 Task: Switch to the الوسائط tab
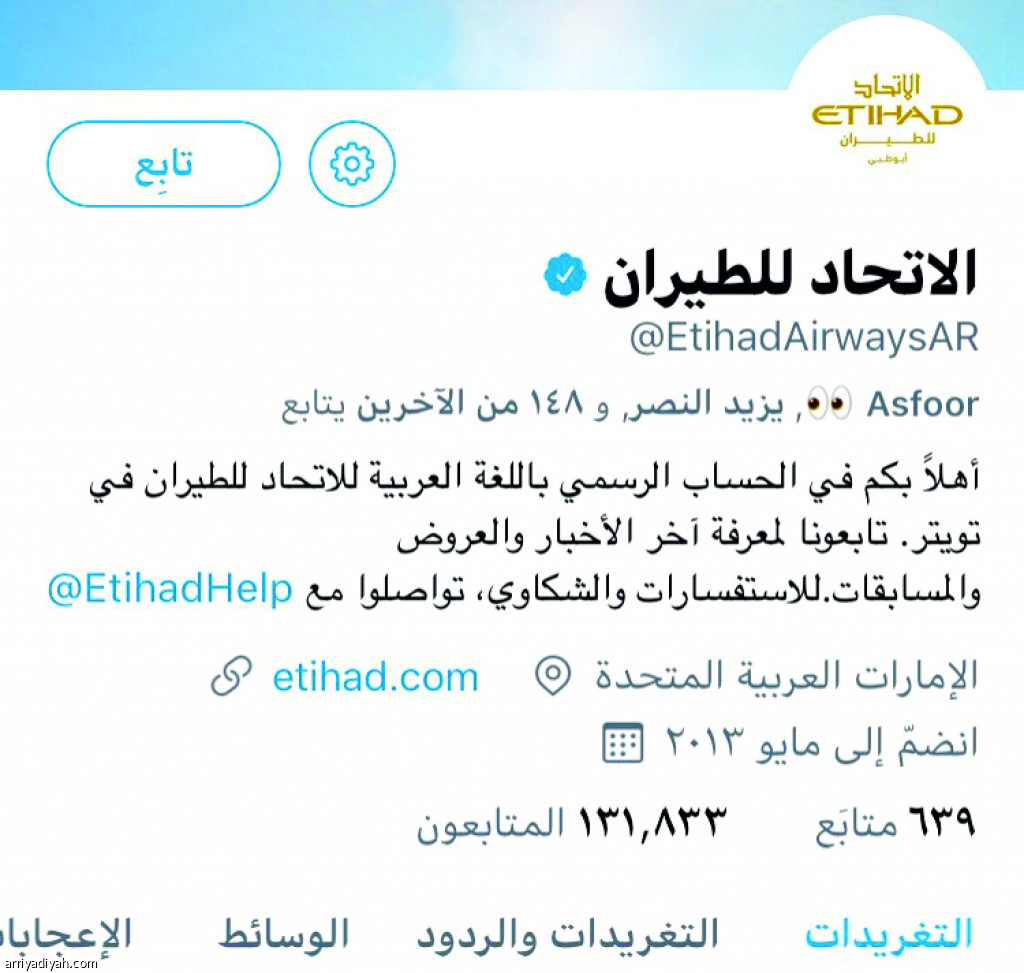pyautogui.click(x=284, y=933)
